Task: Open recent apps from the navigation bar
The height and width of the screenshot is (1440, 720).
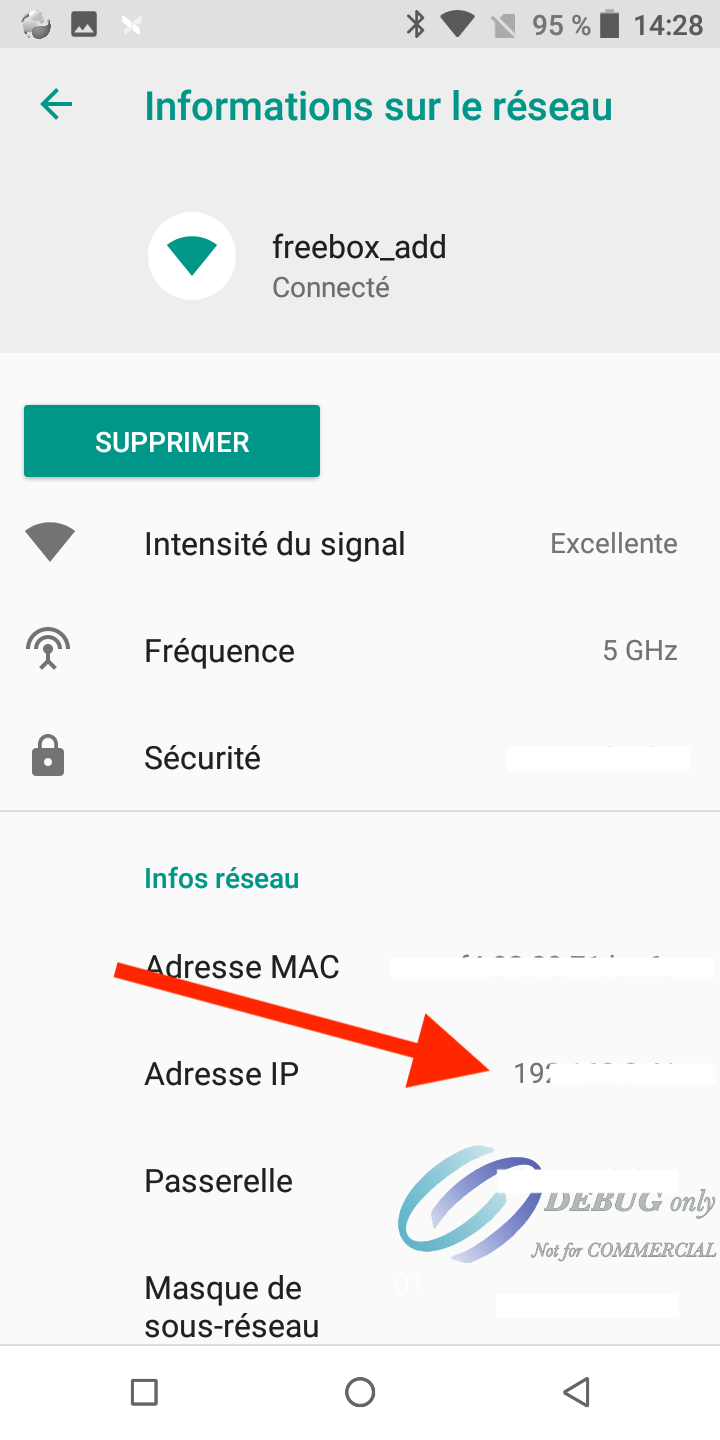Action: 144,1391
